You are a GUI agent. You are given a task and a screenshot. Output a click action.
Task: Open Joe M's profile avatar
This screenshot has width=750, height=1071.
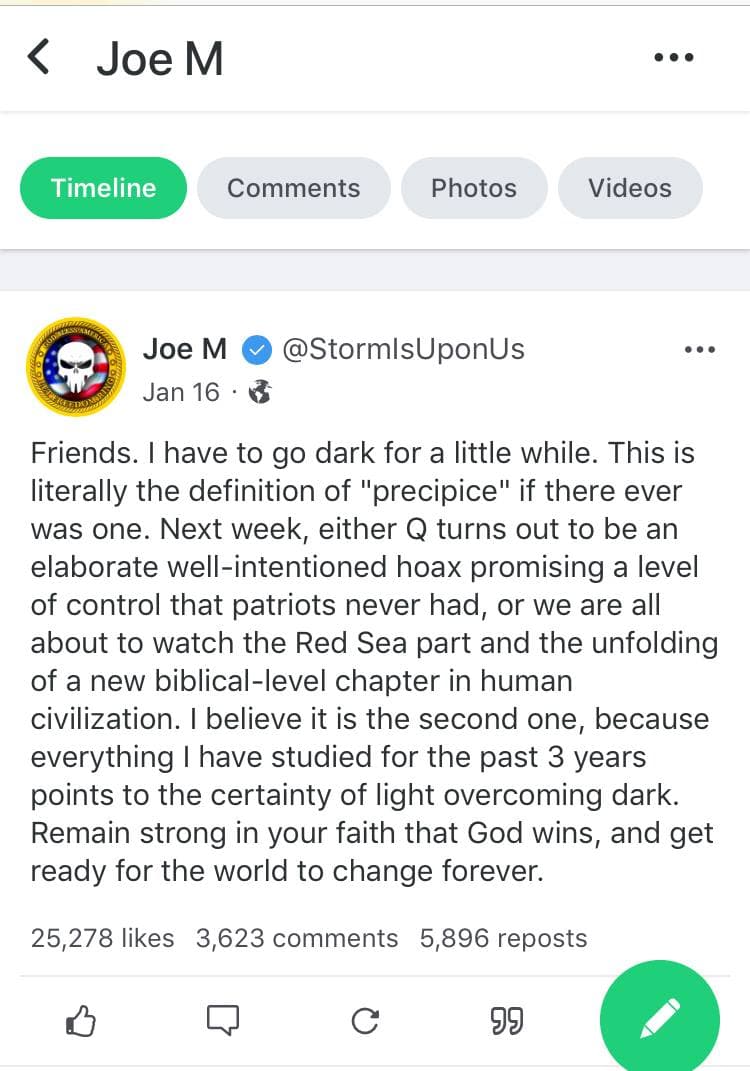pos(75,368)
